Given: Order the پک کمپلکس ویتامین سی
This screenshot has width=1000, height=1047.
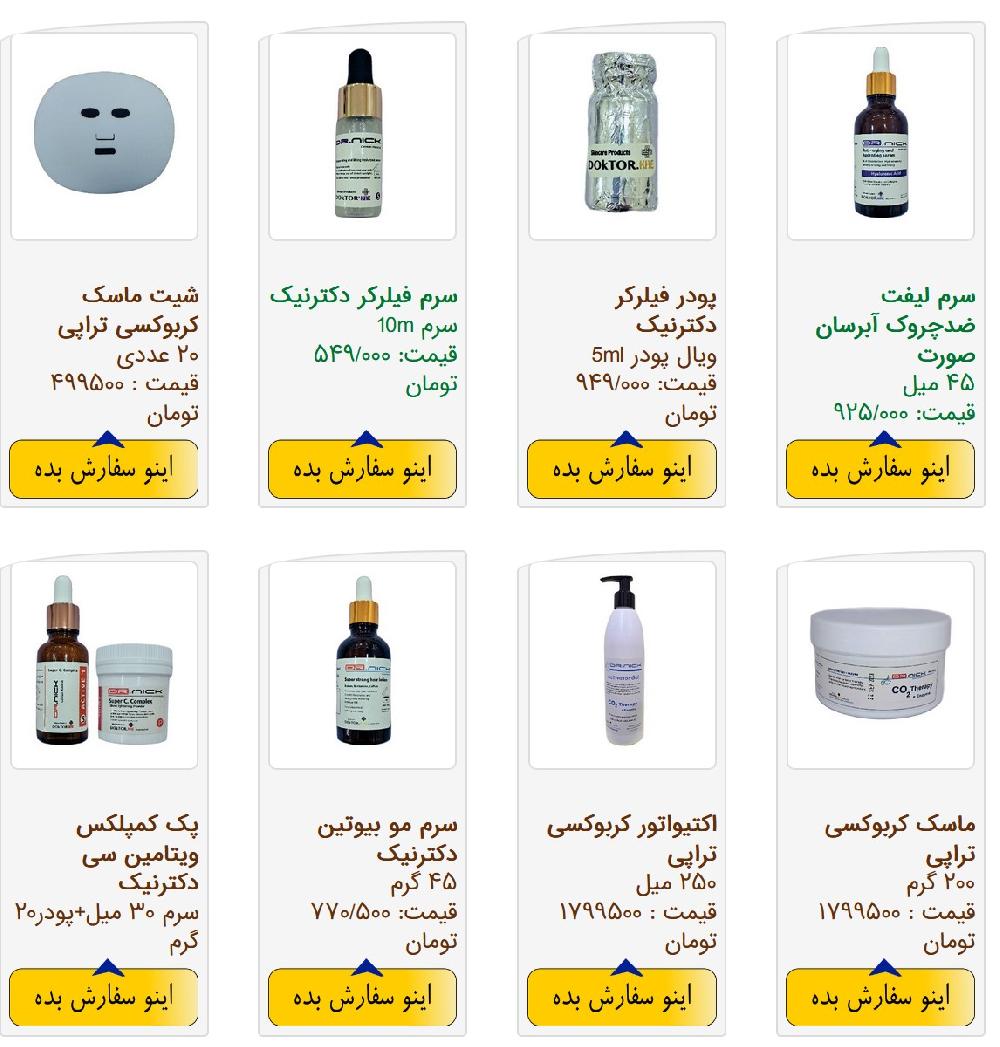Looking at the screenshot, I should pyautogui.click(x=104, y=997).
